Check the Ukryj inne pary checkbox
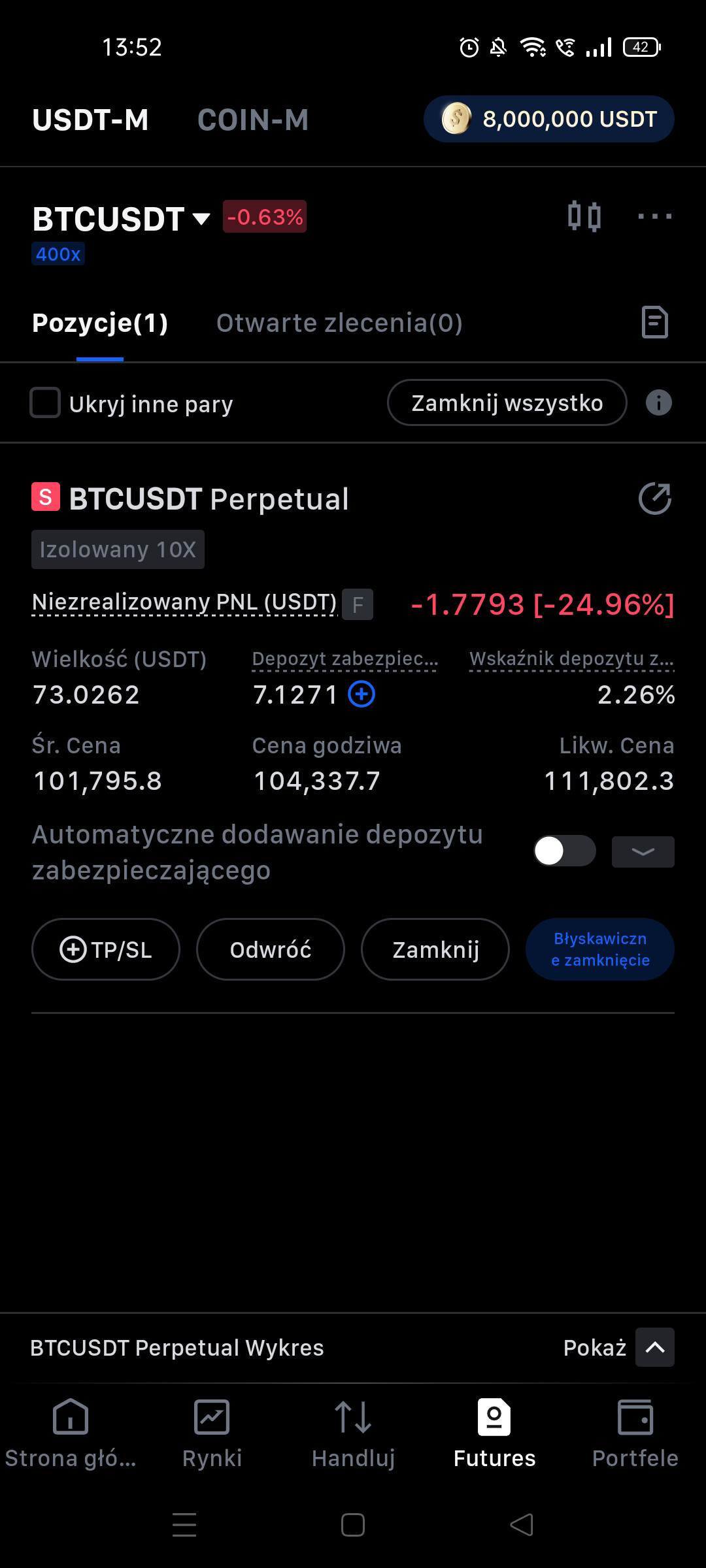 point(45,402)
